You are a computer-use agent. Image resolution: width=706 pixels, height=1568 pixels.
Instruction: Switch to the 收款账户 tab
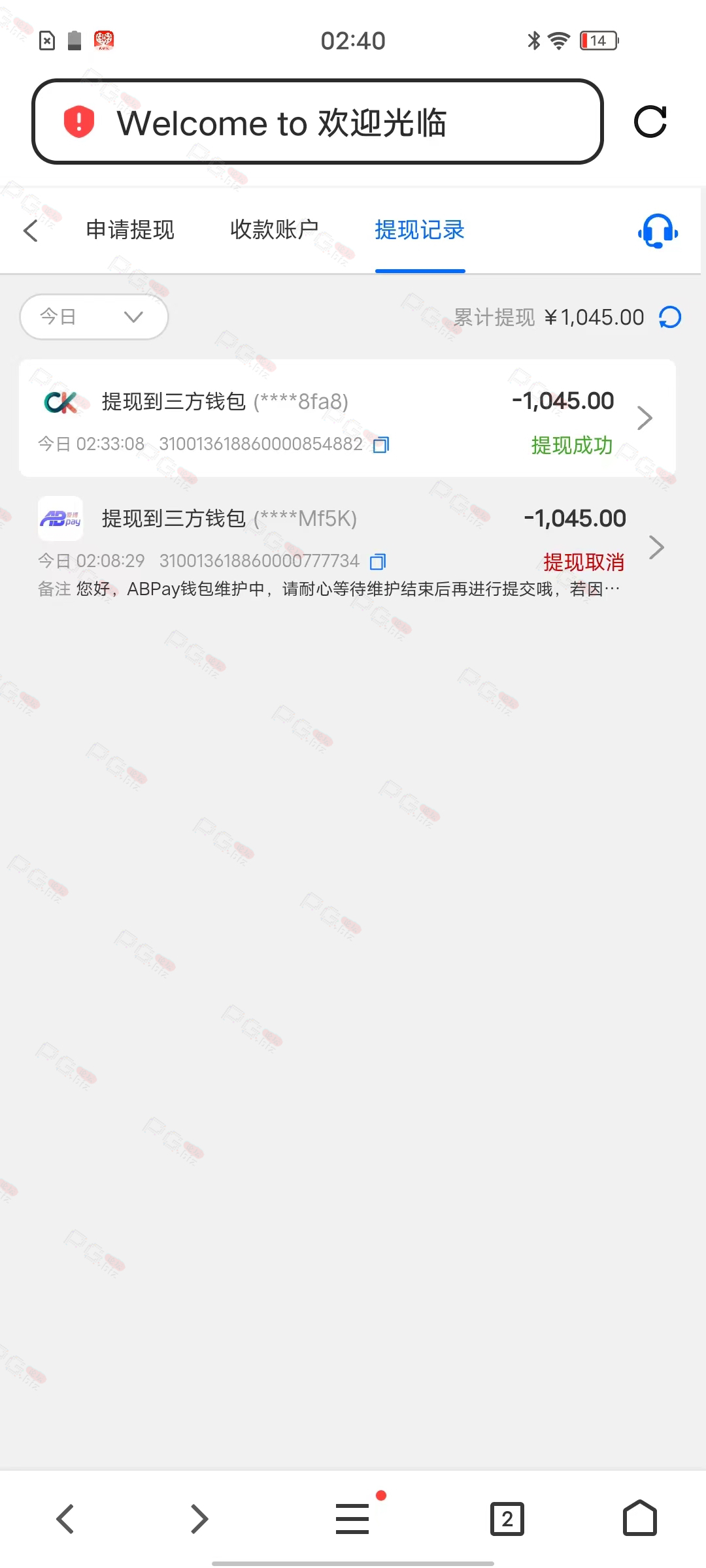(275, 230)
